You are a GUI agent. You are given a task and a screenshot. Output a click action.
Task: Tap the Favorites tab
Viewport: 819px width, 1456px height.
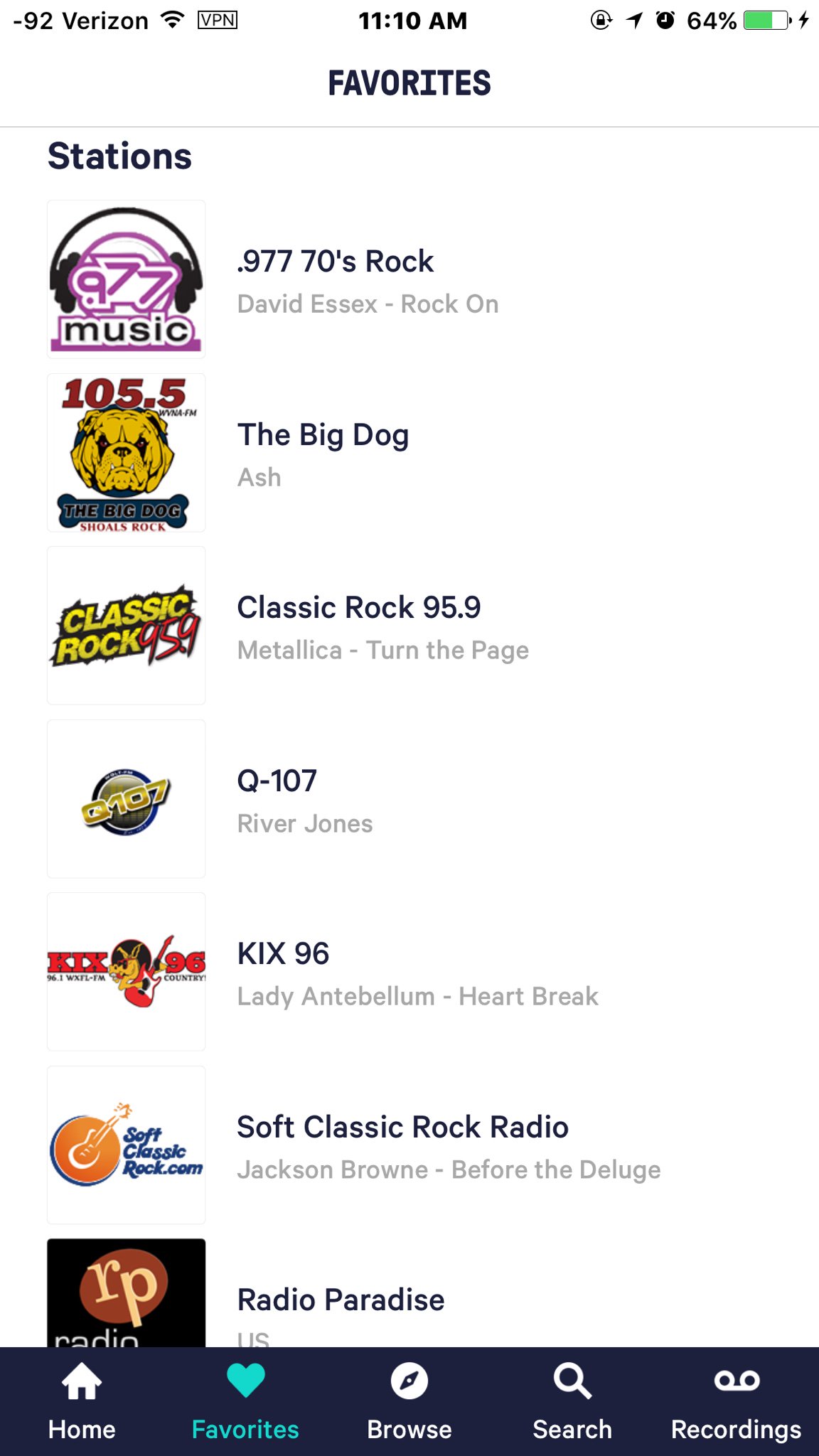pos(245,1401)
